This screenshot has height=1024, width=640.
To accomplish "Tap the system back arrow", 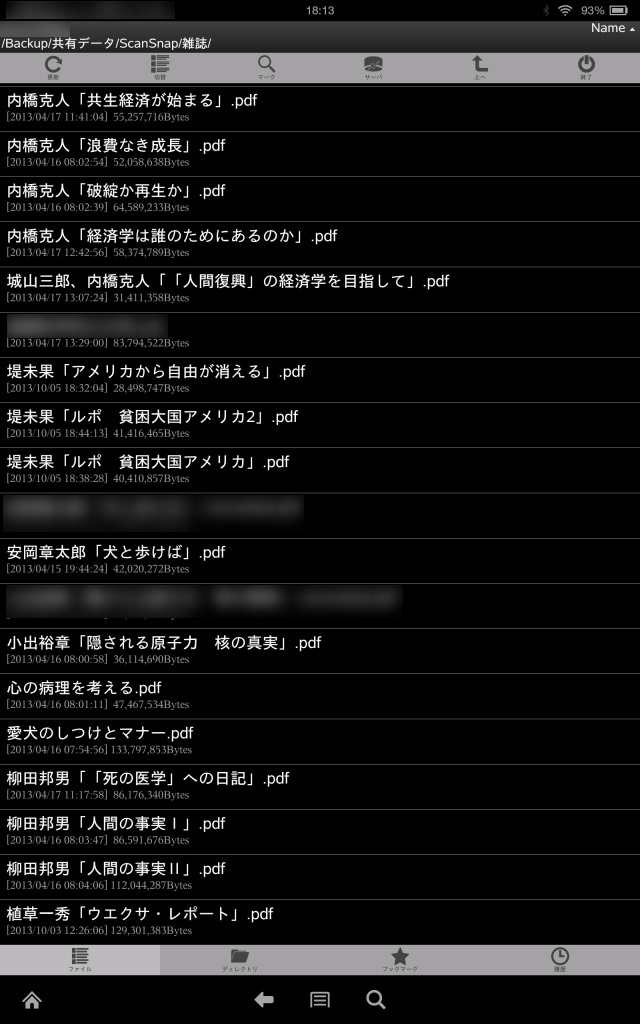I will point(264,1000).
